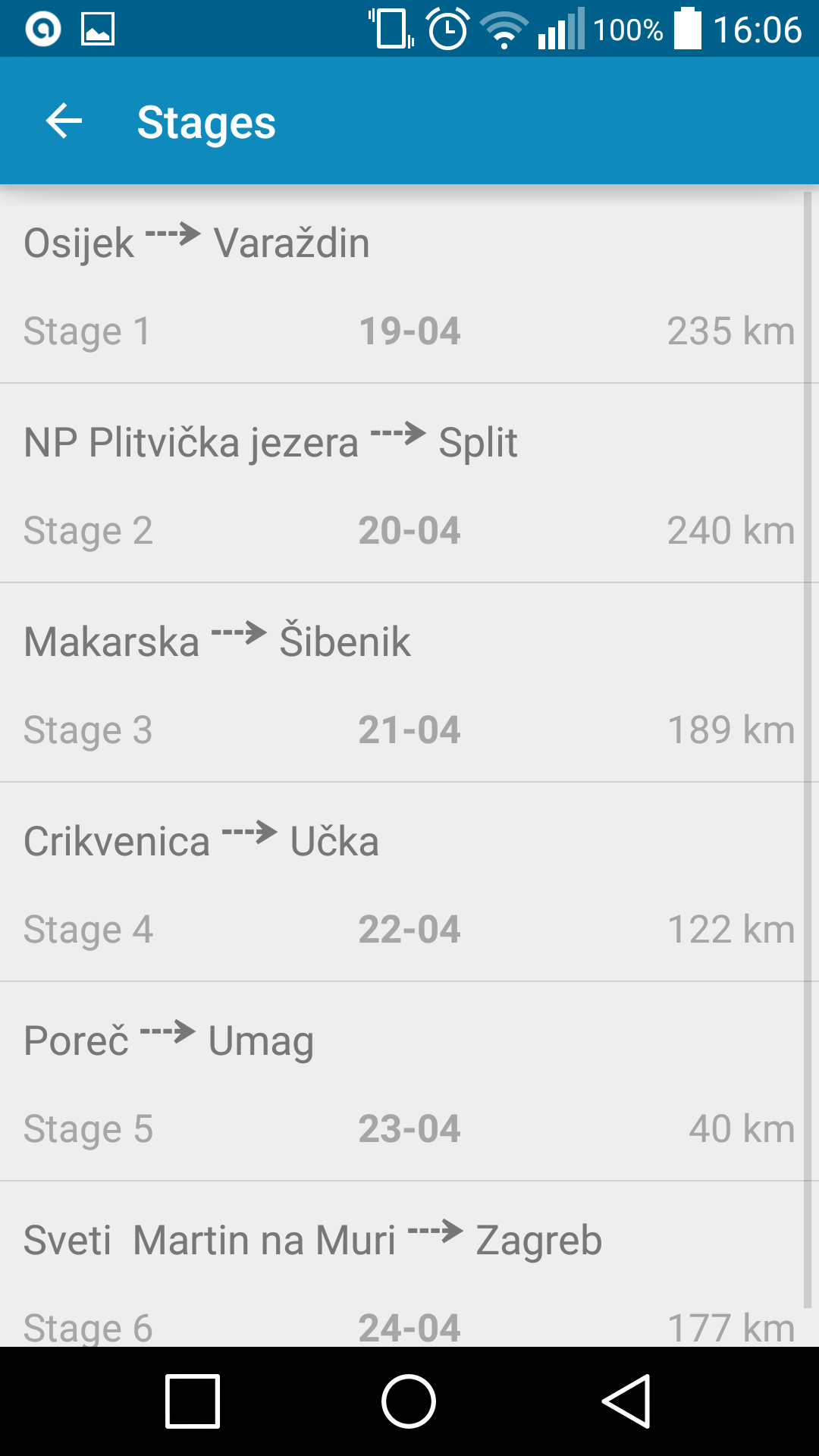View Stage 3 Makarska to Šibenik
This screenshot has height=1456, width=819.
tap(409, 683)
